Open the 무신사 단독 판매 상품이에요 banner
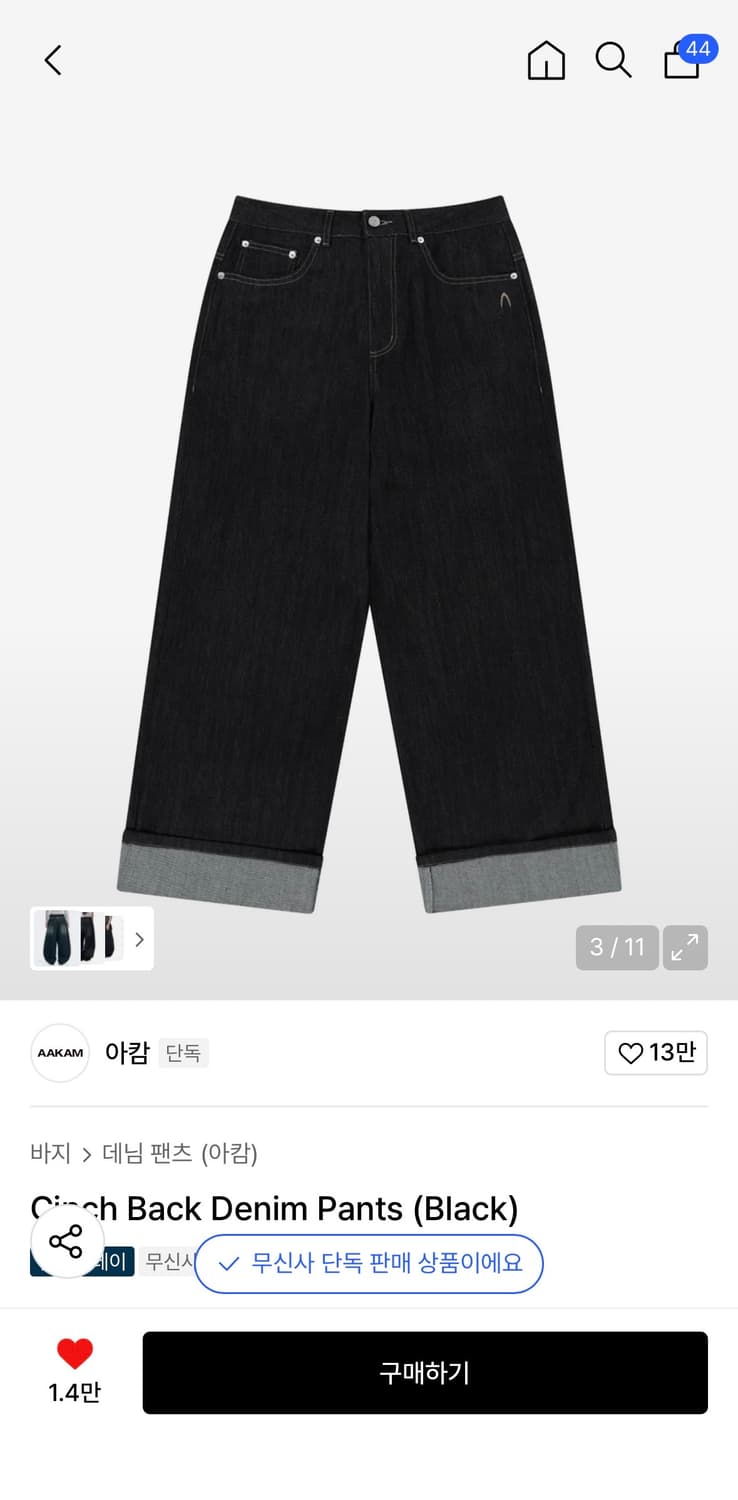This screenshot has height=1500, width=738. [368, 1264]
